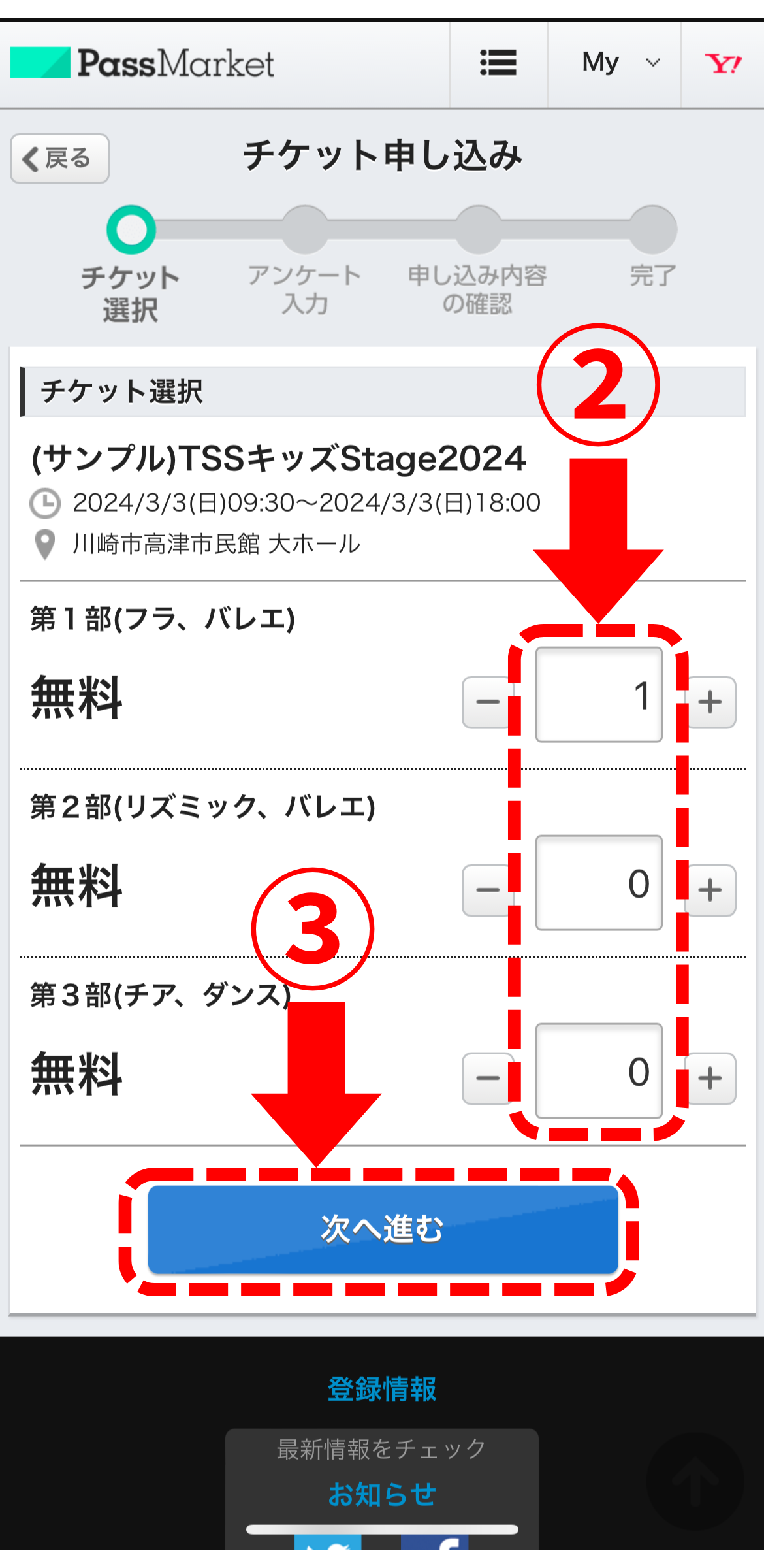Expand the My dropdown
The image size is (764, 1568).
pyautogui.click(x=614, y=64)
